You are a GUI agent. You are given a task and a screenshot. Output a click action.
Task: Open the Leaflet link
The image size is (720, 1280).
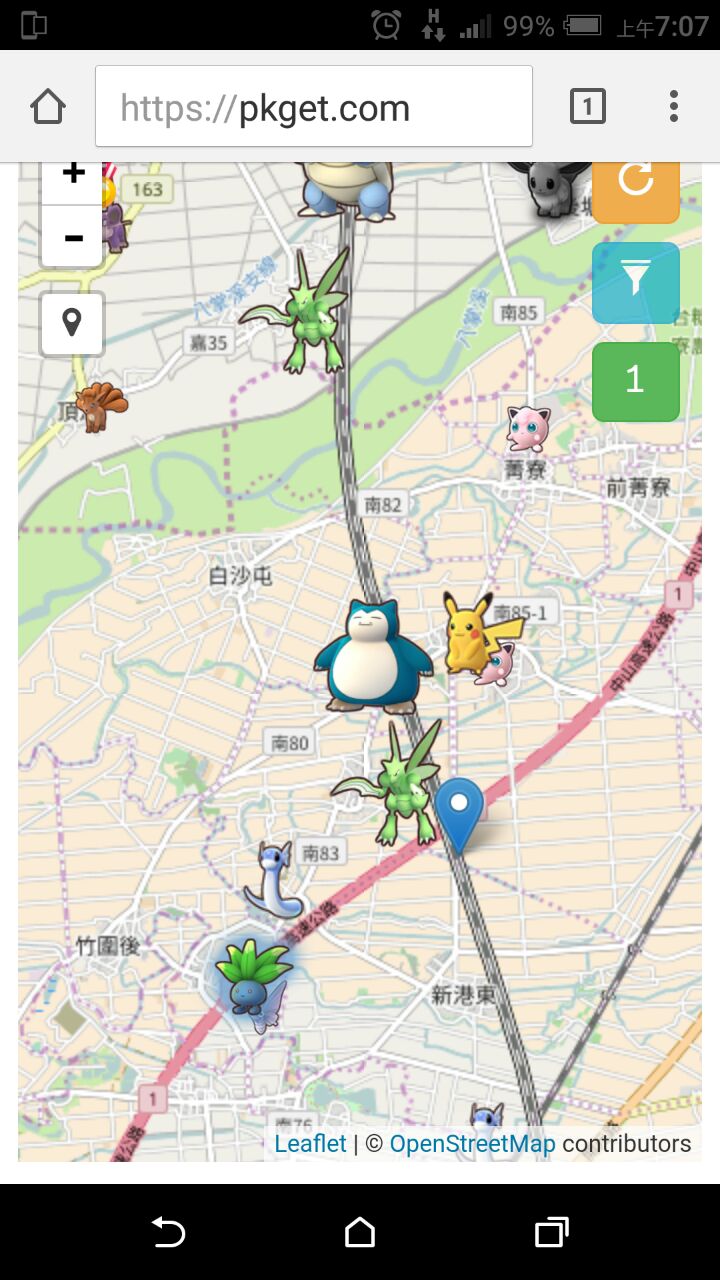point(310,1144)
